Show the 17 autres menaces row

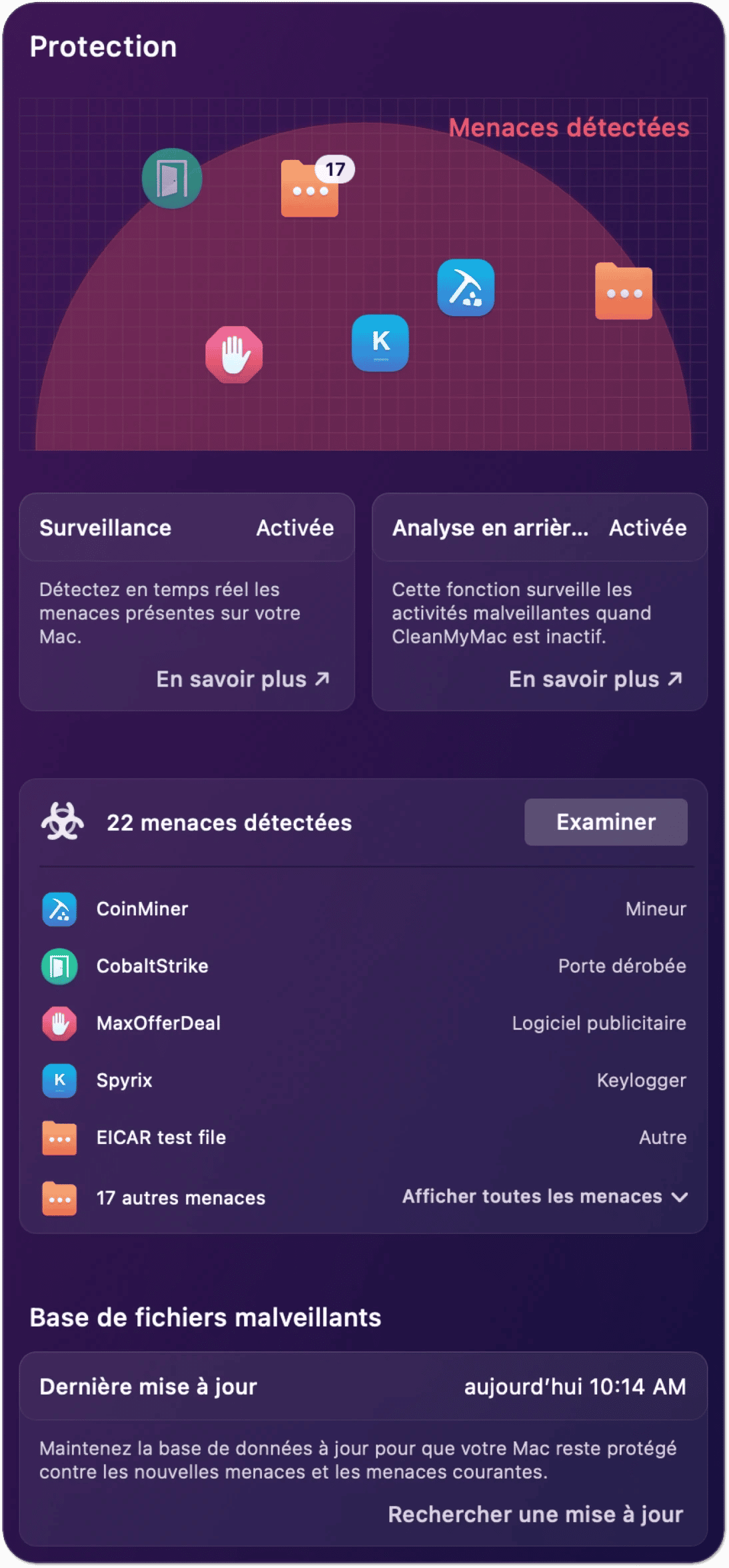click(180, 1198)
